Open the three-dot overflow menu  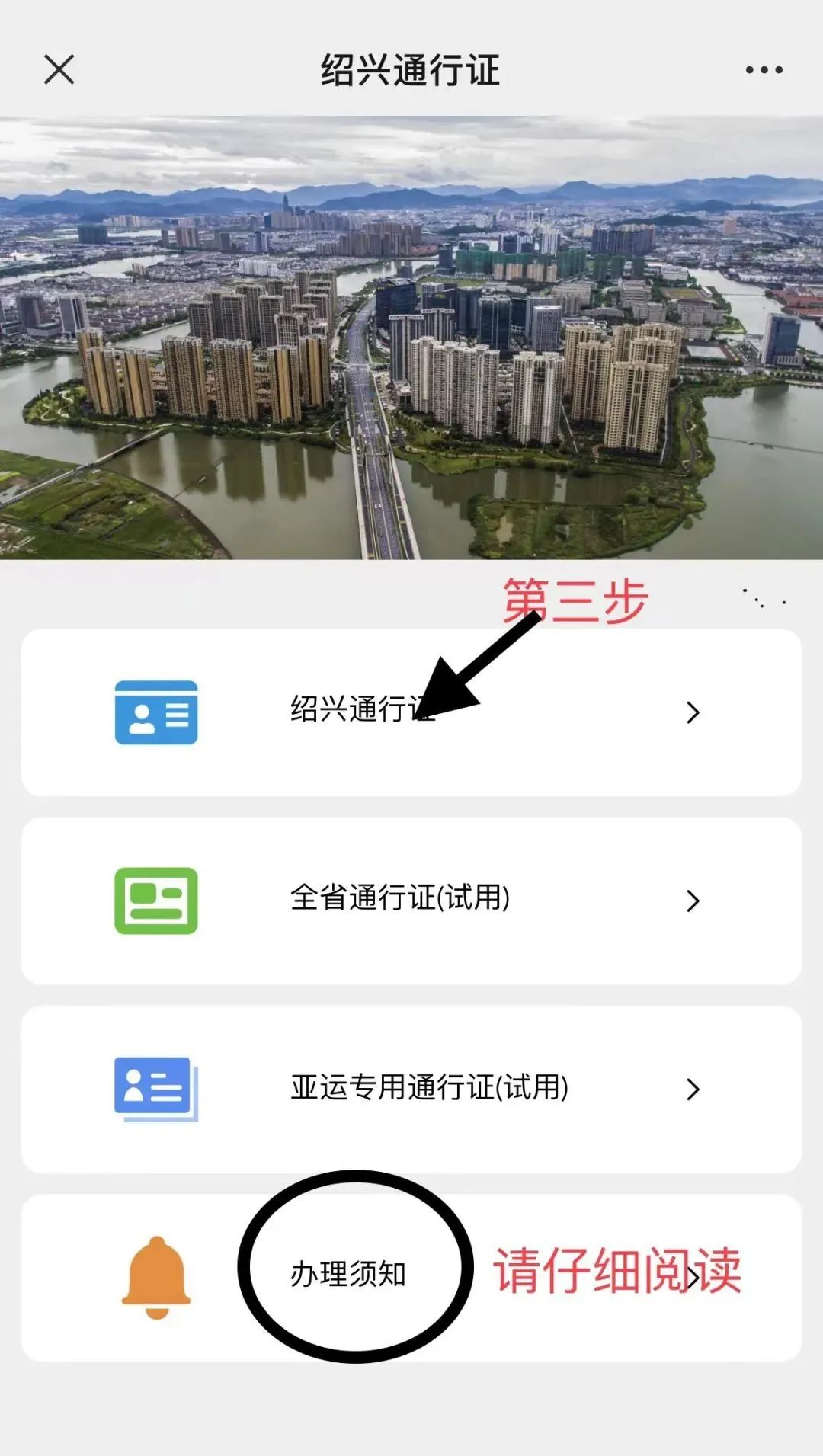pyautogui.click(x=764, y=69)
